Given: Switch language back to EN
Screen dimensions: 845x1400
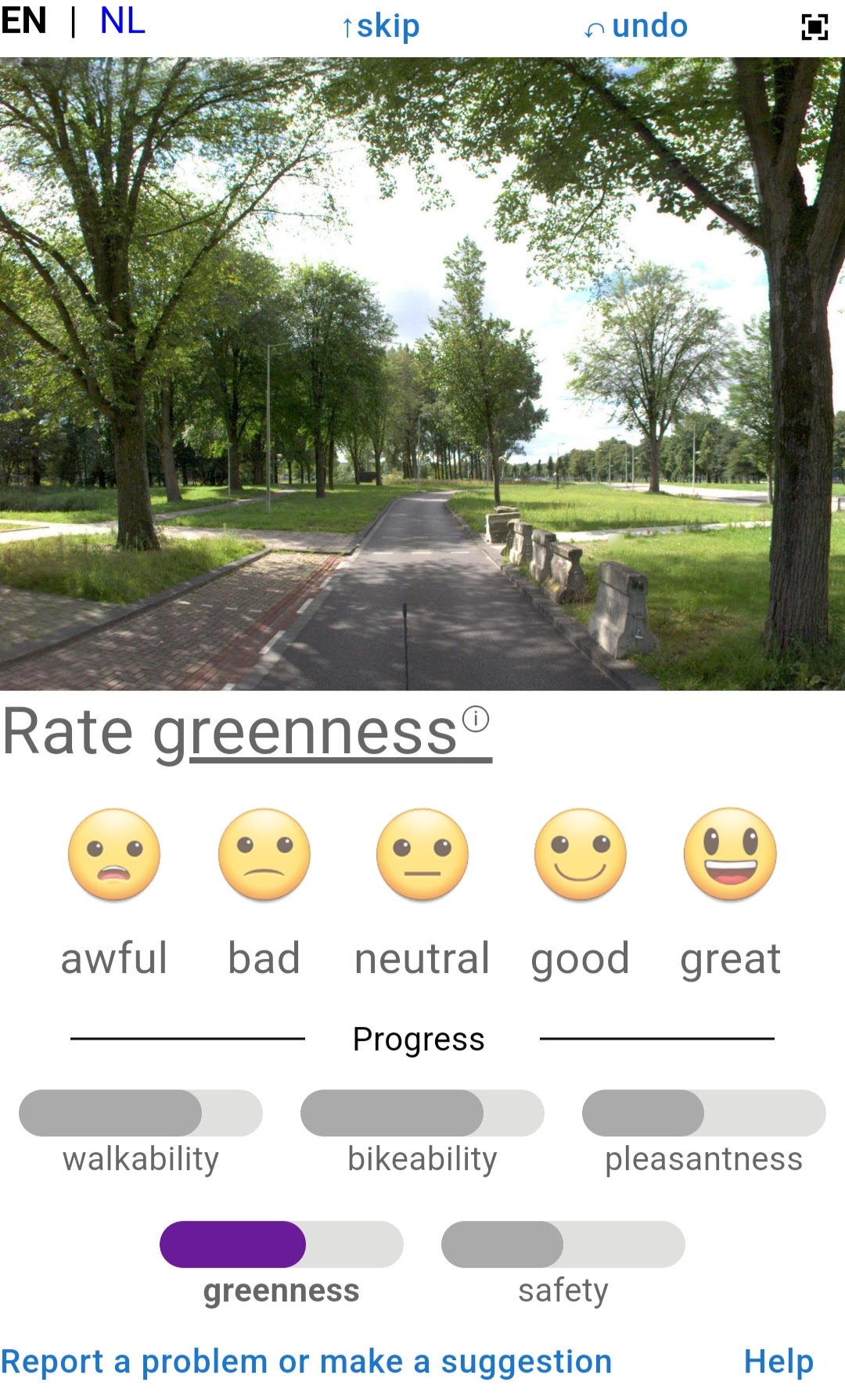Looking at the screenshot, I should (24, 21).
